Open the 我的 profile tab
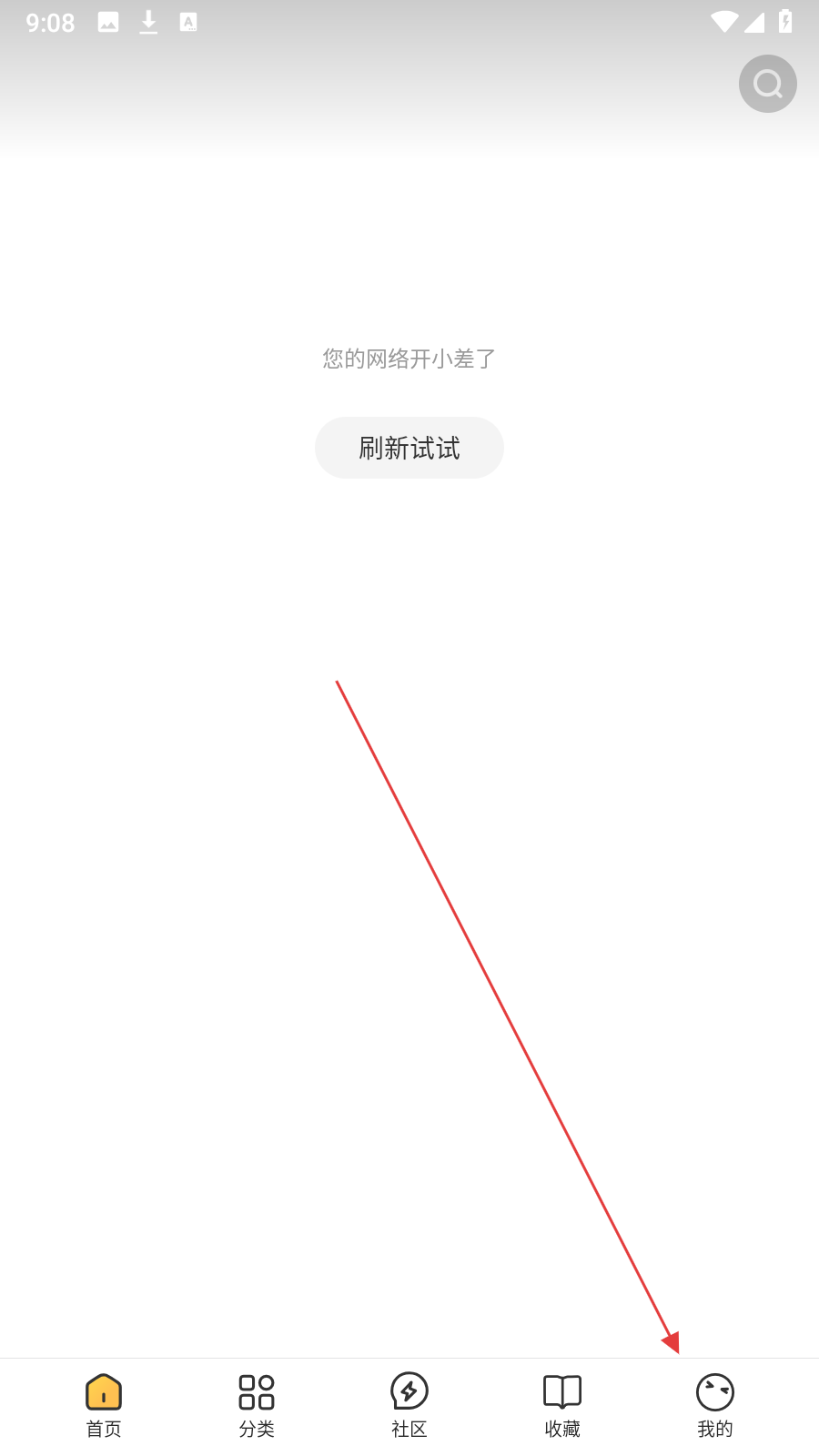 pyautogui.click(x=715, y=1405)
